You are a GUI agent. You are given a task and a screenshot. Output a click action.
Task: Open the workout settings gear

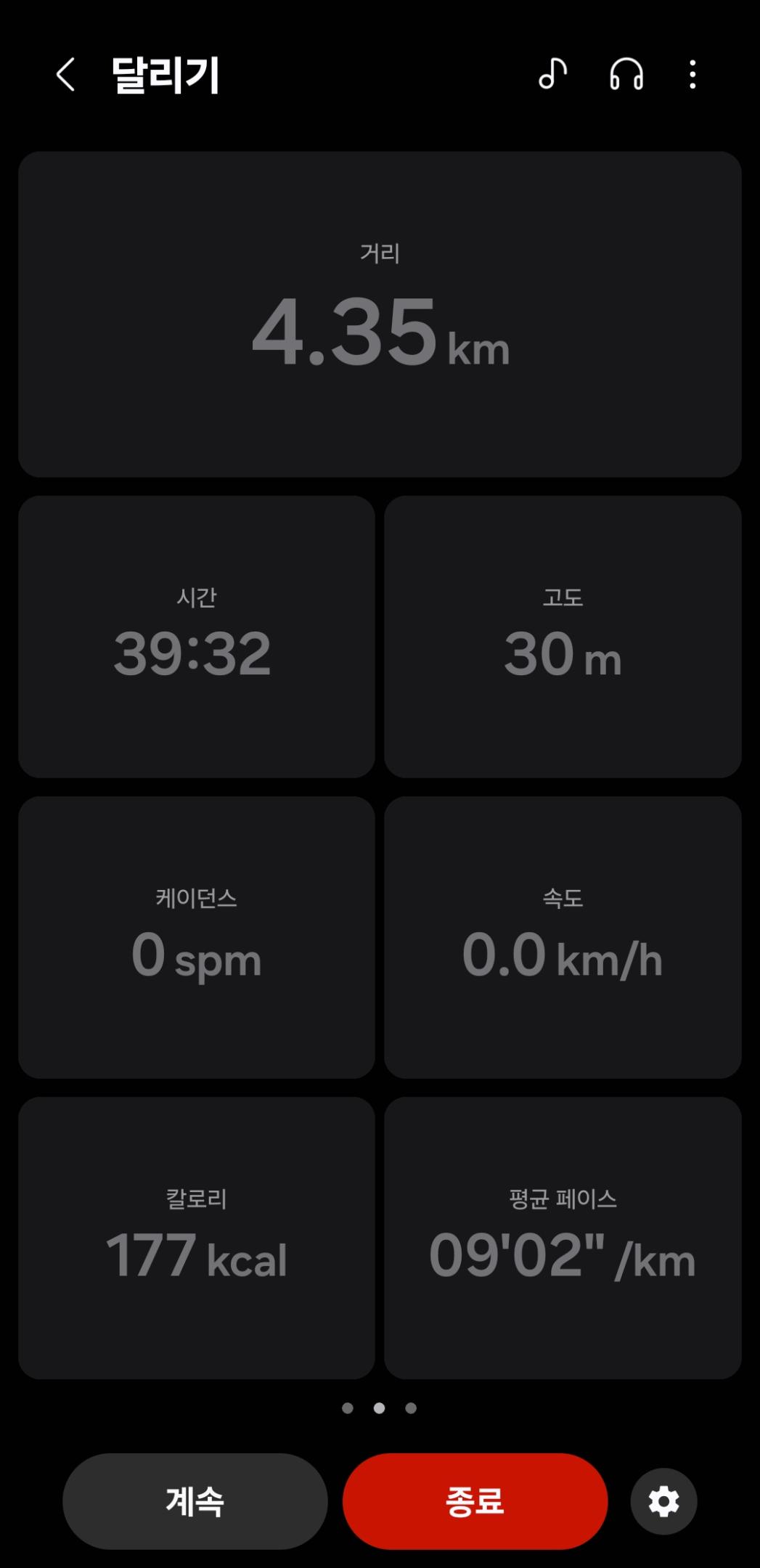[663, 1500]
